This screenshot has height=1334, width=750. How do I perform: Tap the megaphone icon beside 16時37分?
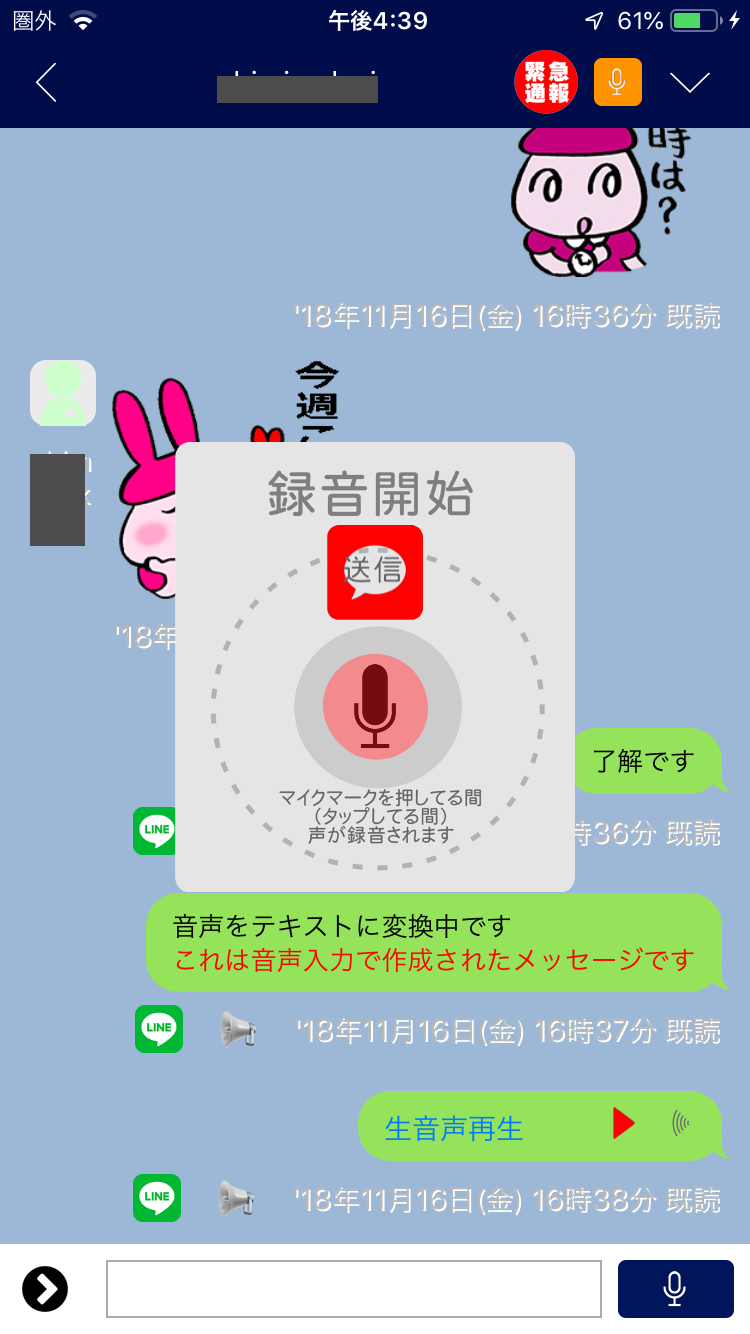[x=238, y=1029]
